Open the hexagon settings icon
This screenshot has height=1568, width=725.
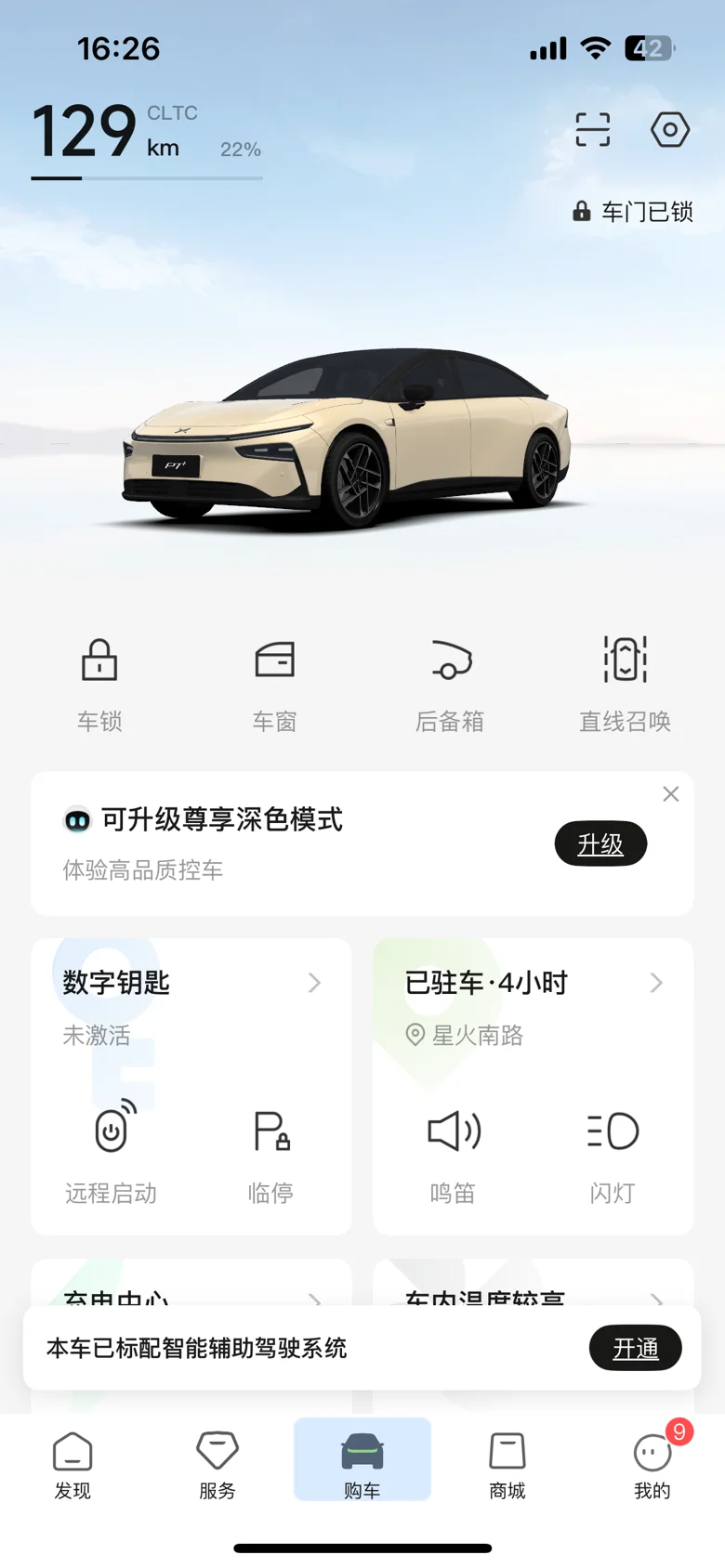coord(669,130)
